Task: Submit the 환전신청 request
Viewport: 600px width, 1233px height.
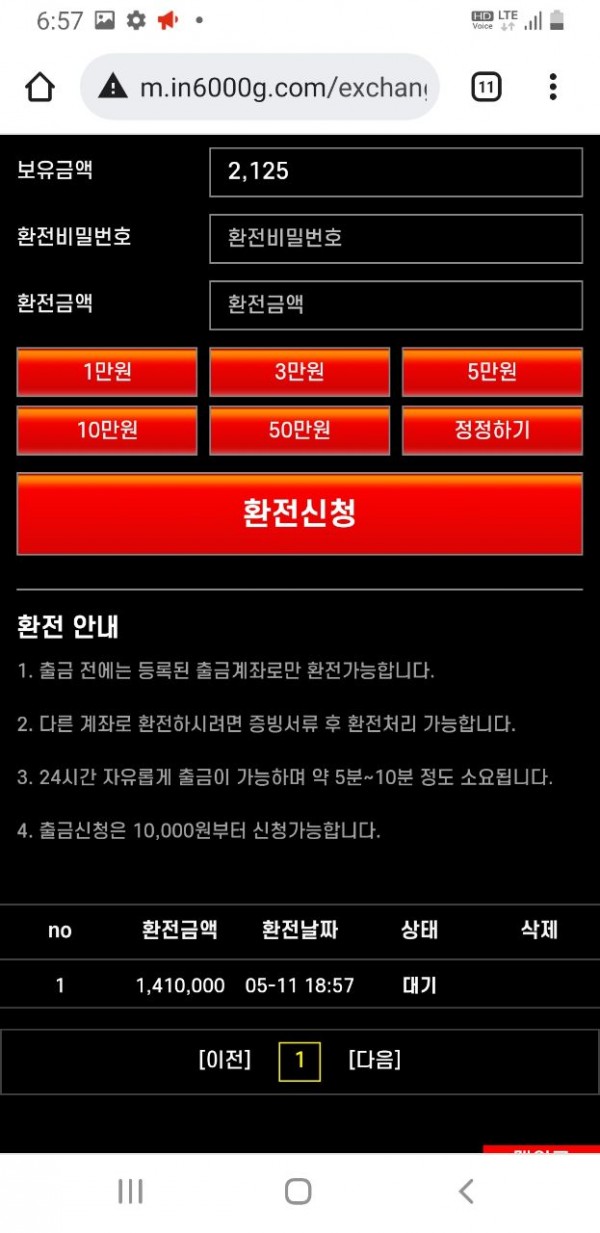Action: (299, 513)
